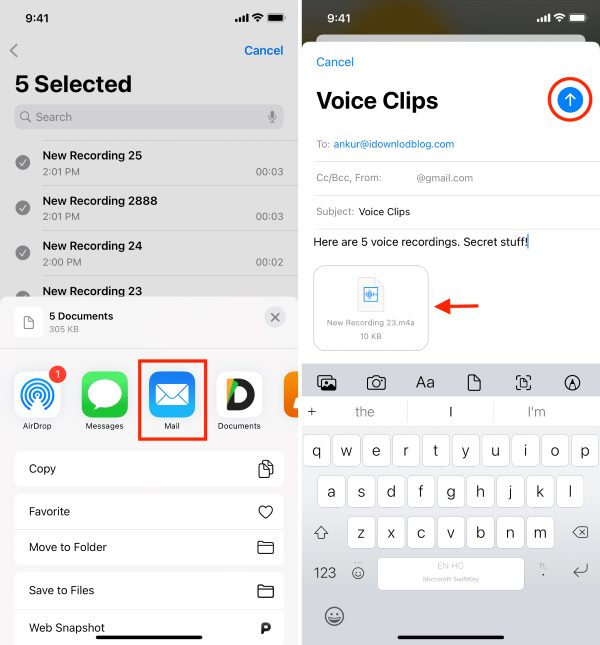Choose Move to Folder
This screenshot has height=645, width=600.
tap(149, 547)
